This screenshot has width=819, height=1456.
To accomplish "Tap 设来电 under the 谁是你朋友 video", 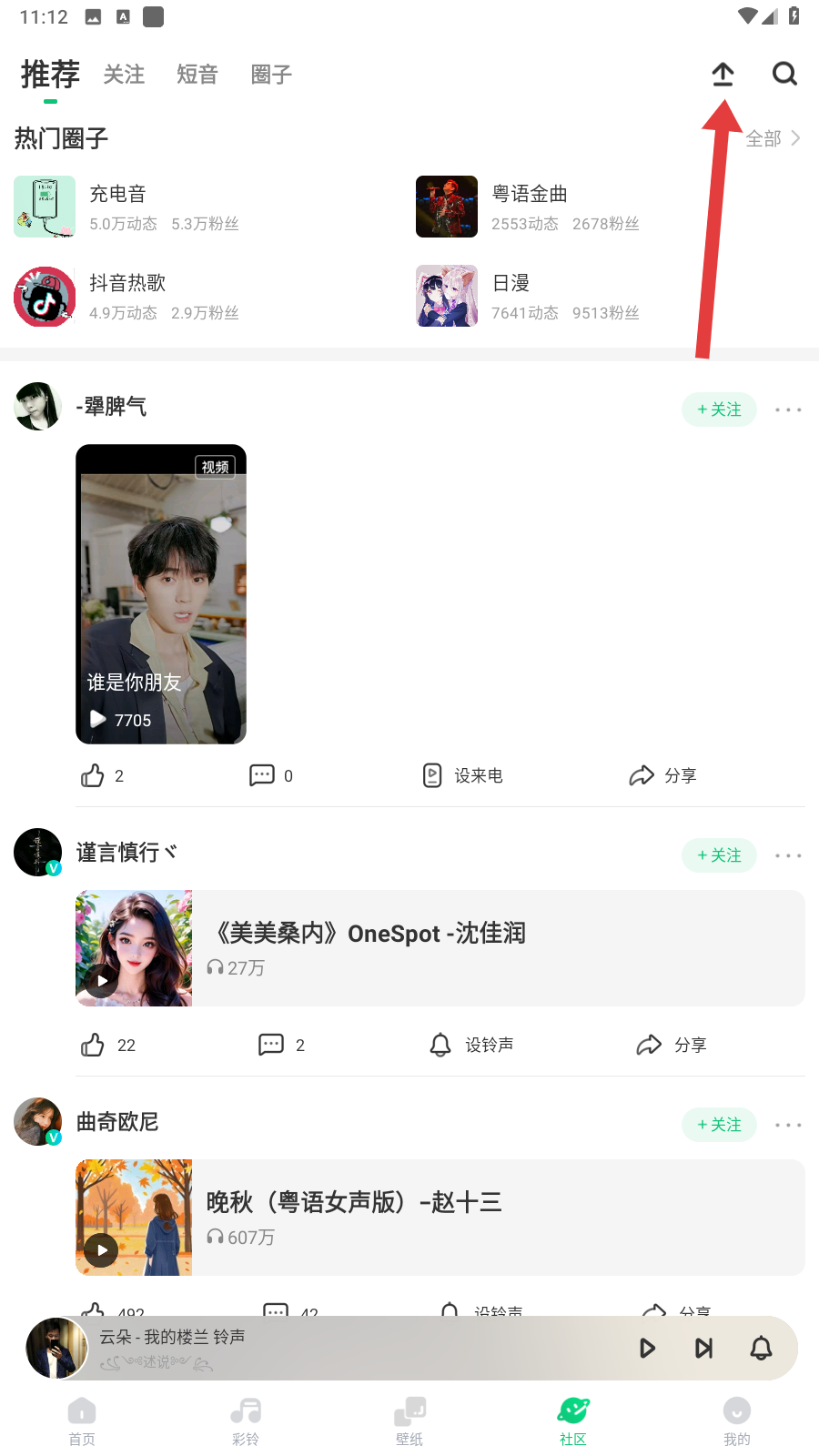I will click(x=463, y=775).
